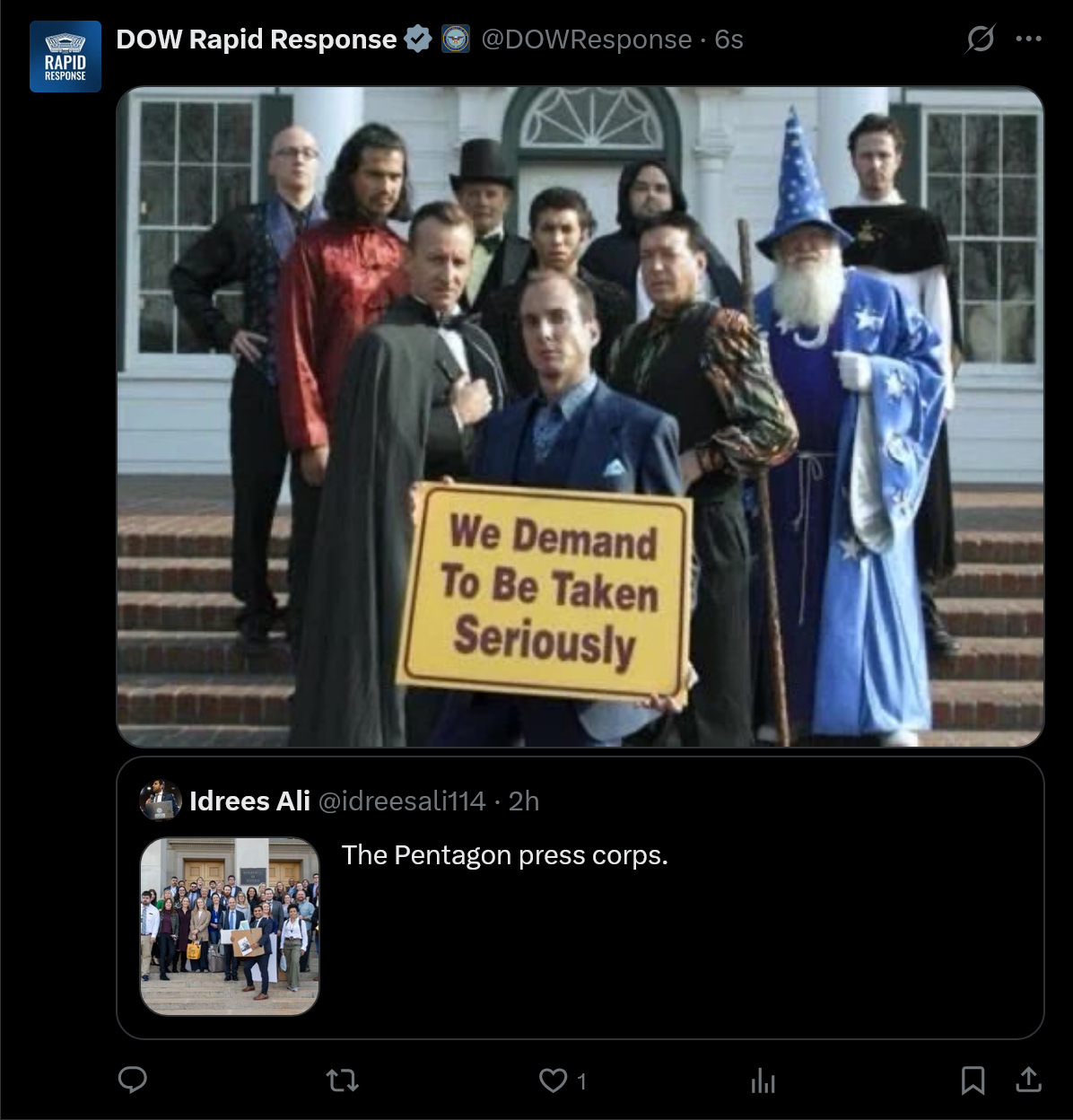Image resolution: width=1073 pixels, height=1120 pixels.
Task: View the 'We Demand To Be Taken Seriously' photo
Action: [580, 416]
